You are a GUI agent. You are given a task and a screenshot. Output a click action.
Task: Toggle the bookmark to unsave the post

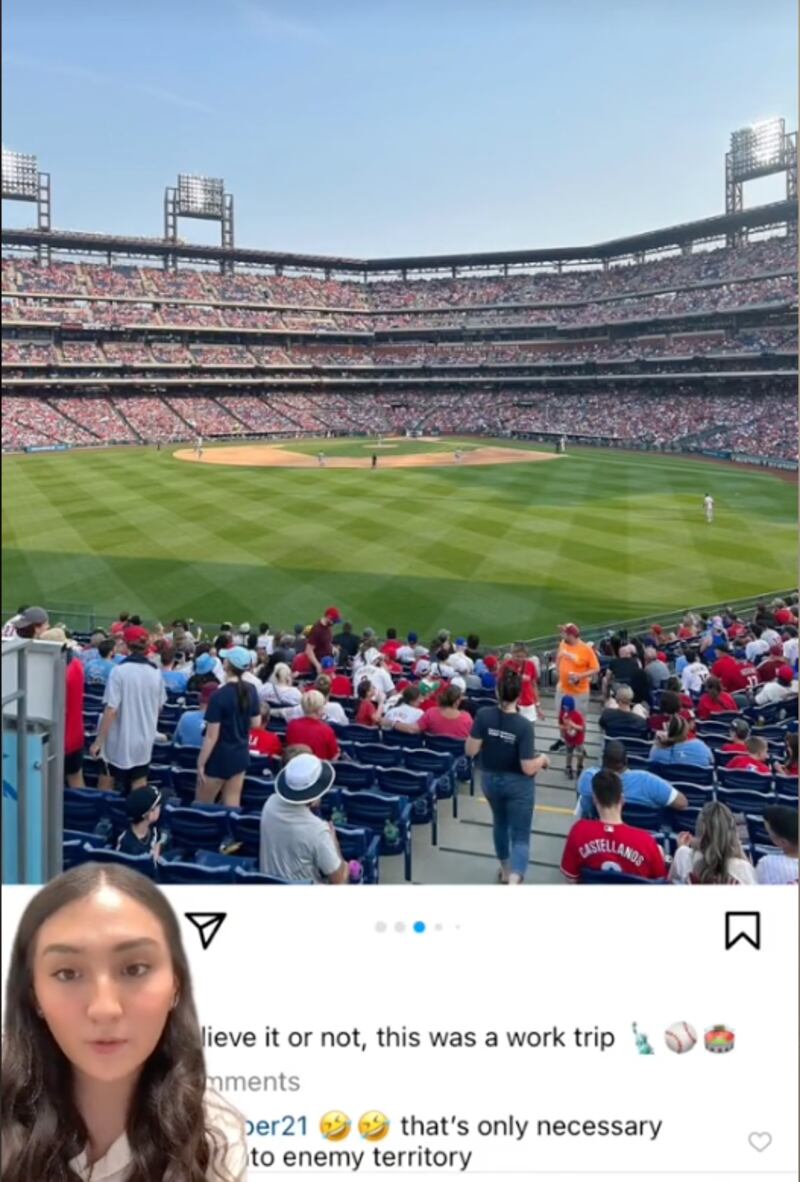(742, 930)
